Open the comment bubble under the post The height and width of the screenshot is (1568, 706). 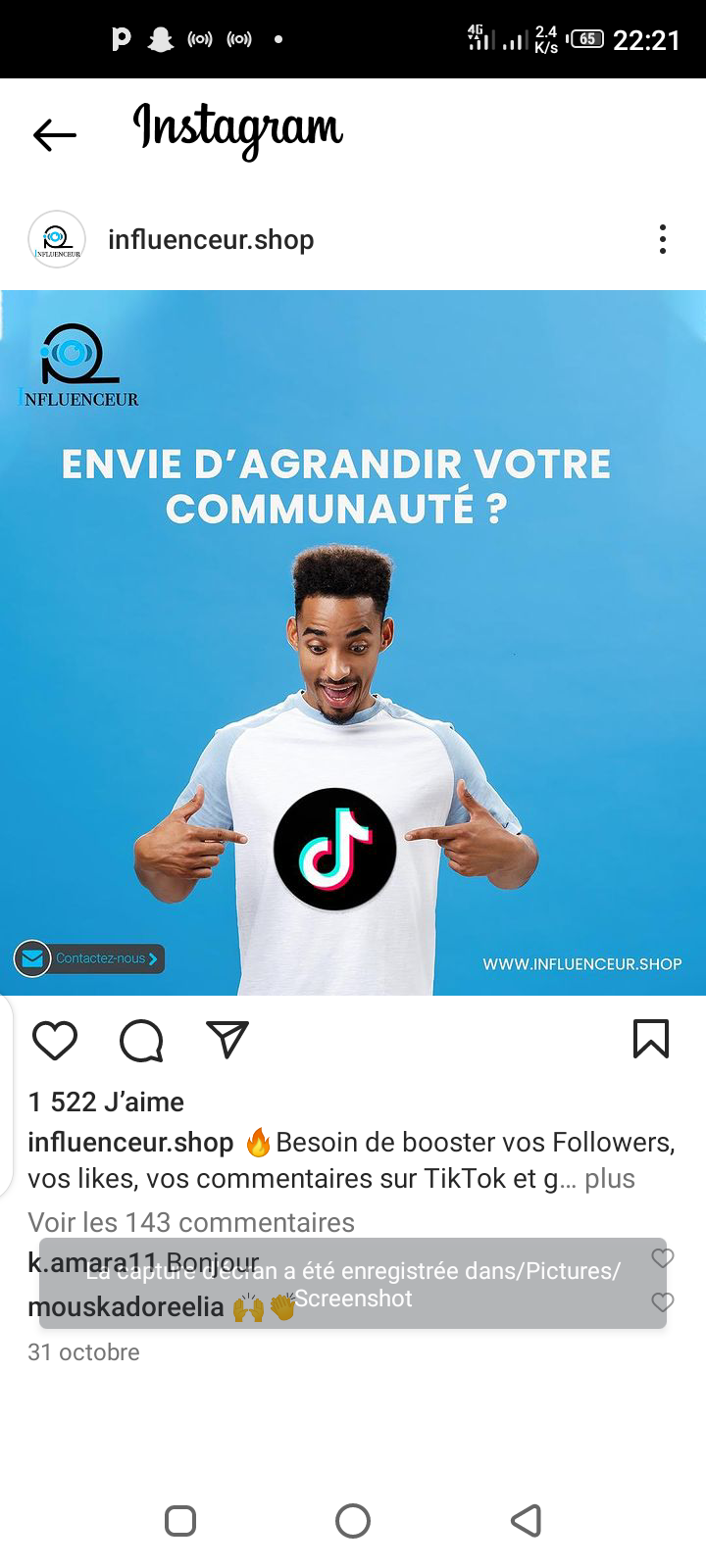click(141, 1040)
